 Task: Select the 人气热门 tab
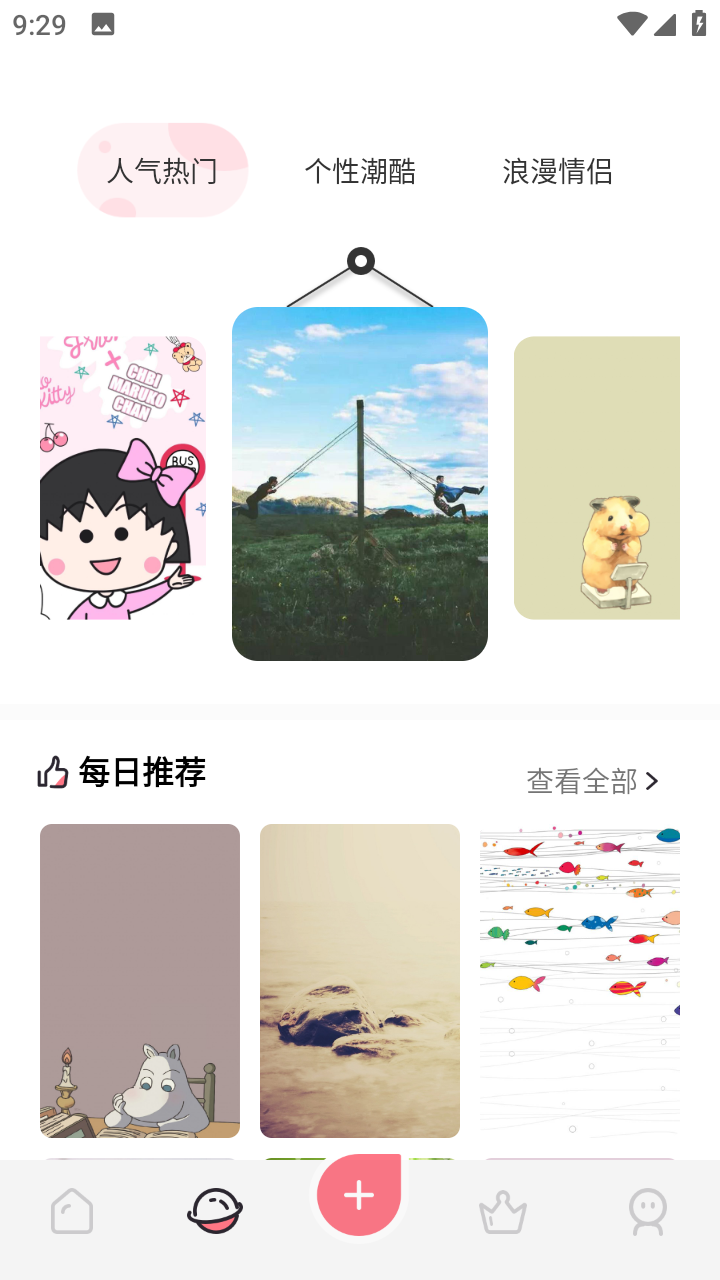[162, 171]
